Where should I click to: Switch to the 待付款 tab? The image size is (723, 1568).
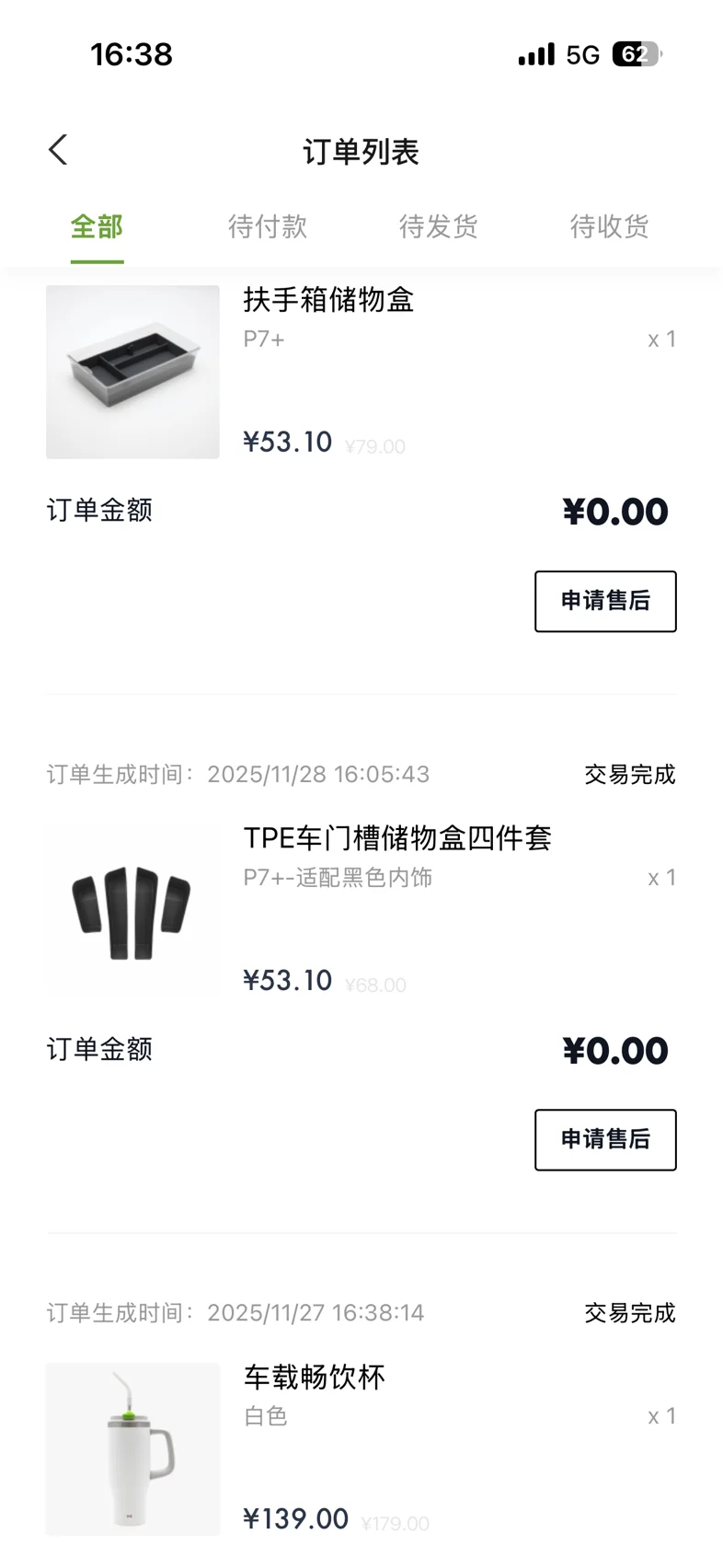coord(268,227)
